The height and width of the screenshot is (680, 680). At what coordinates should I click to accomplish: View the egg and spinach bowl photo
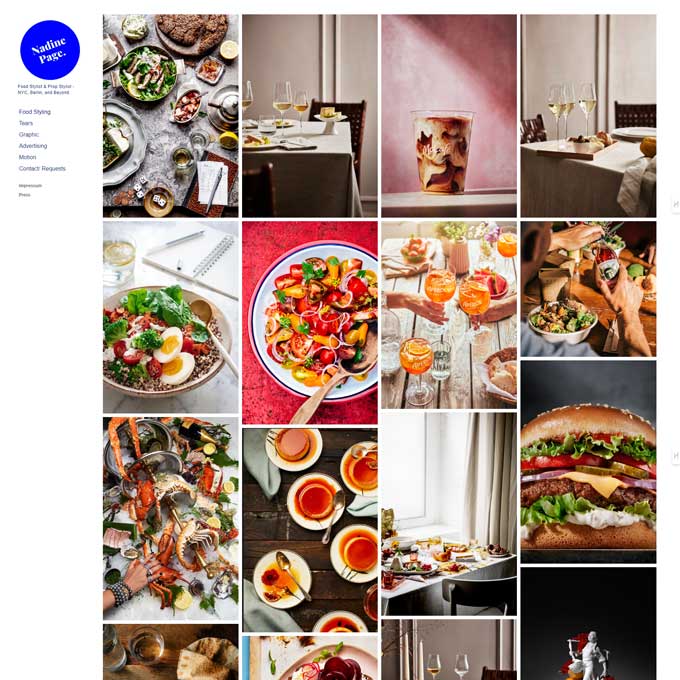[170, 317]
